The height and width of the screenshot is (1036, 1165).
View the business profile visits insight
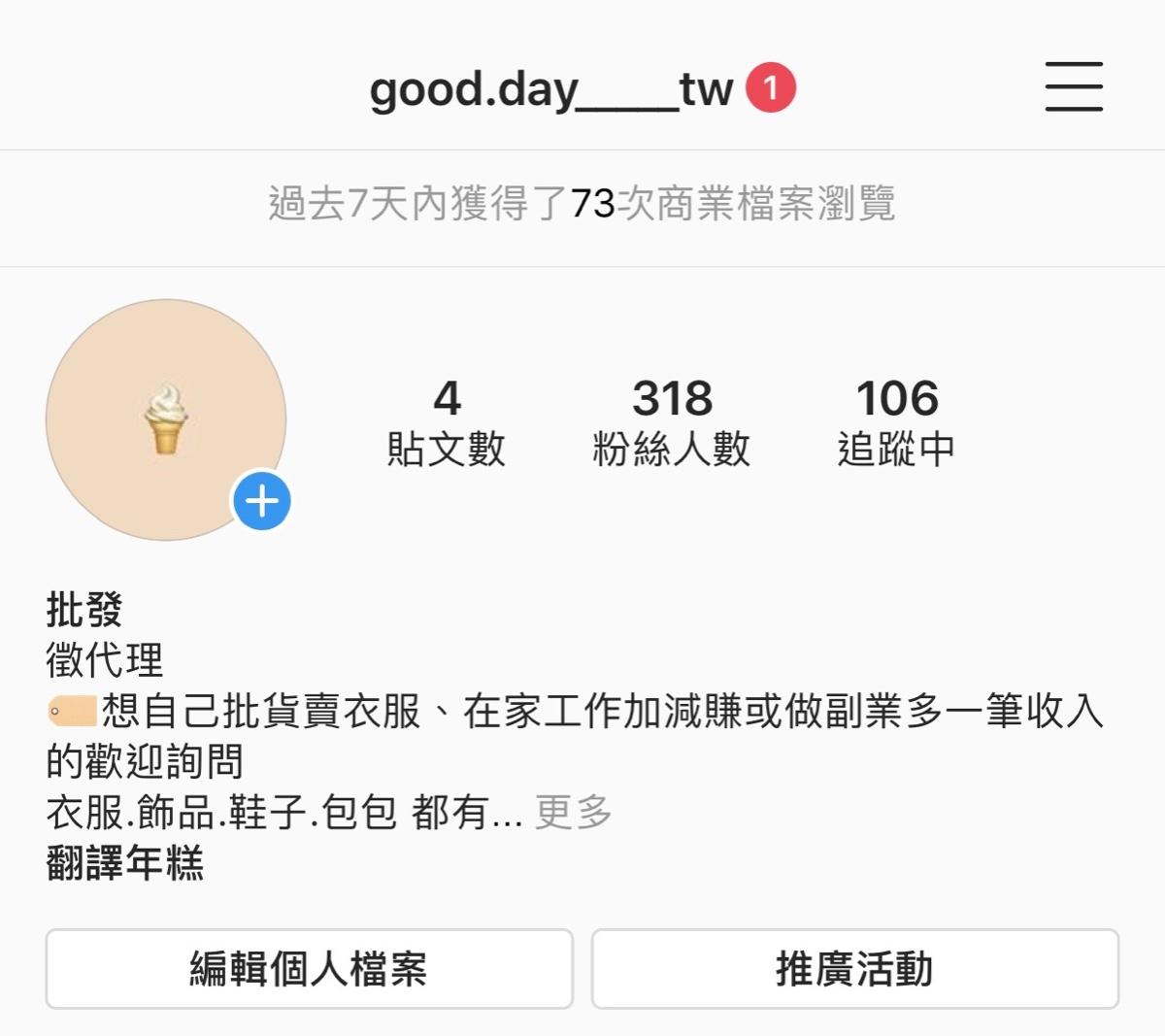(x=582, y=204)
